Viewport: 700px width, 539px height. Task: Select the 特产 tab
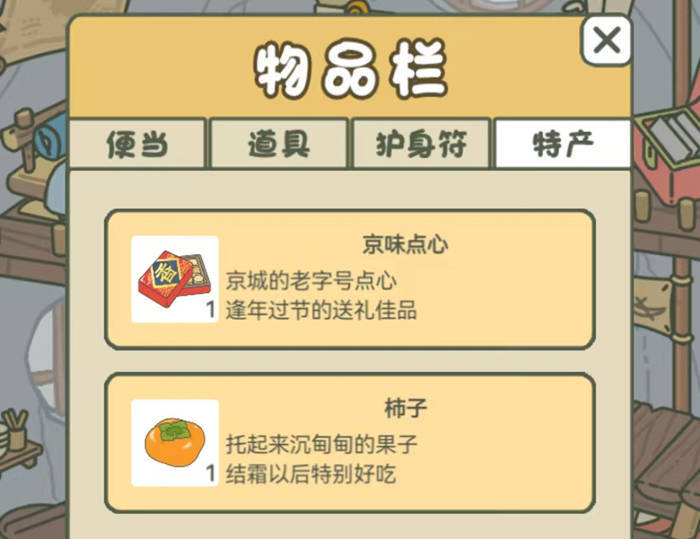click(x=563, y=143)
